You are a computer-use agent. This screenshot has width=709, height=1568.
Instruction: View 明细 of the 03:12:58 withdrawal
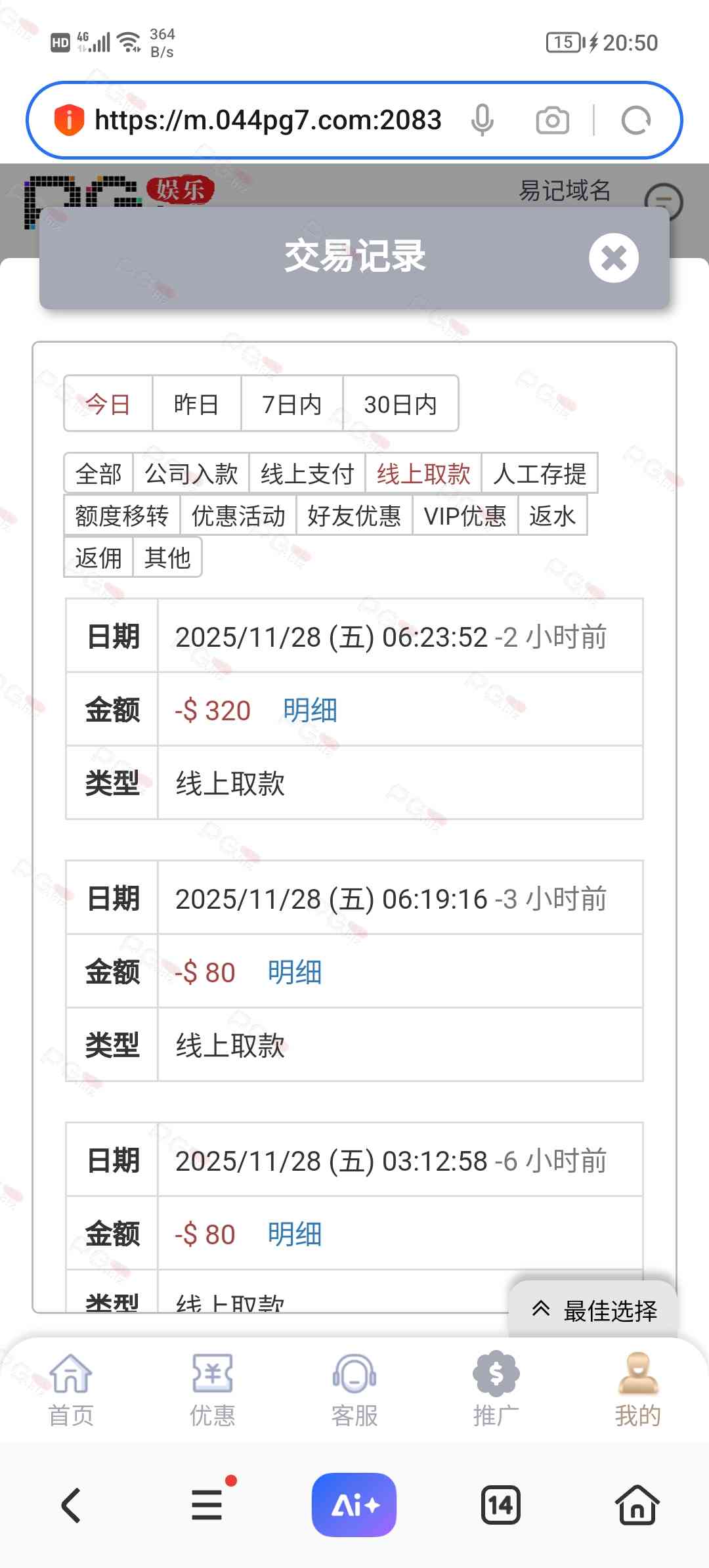[295, 1234]
